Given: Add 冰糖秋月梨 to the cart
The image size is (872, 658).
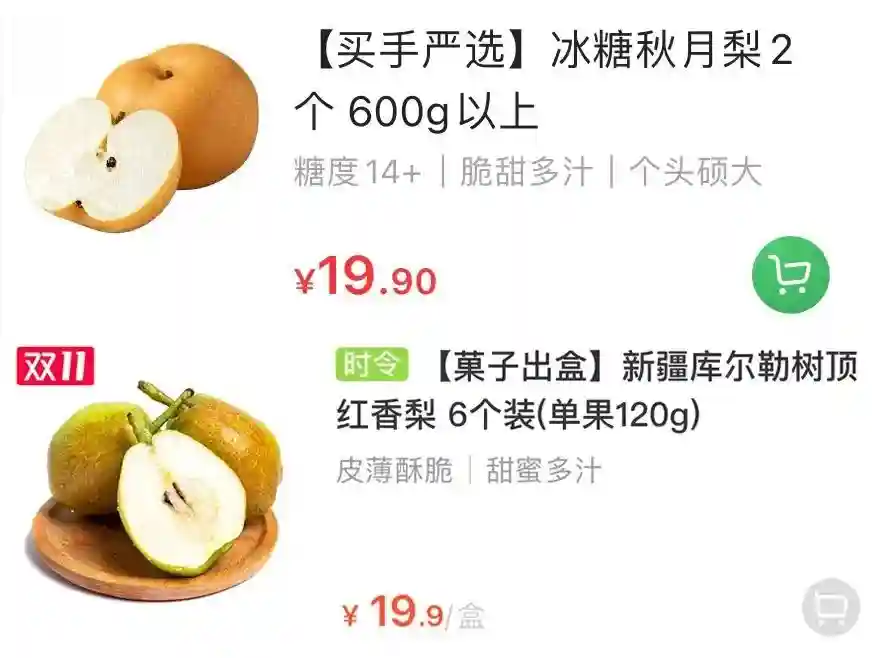Looking at the screenshot, I should coord(790,272).
